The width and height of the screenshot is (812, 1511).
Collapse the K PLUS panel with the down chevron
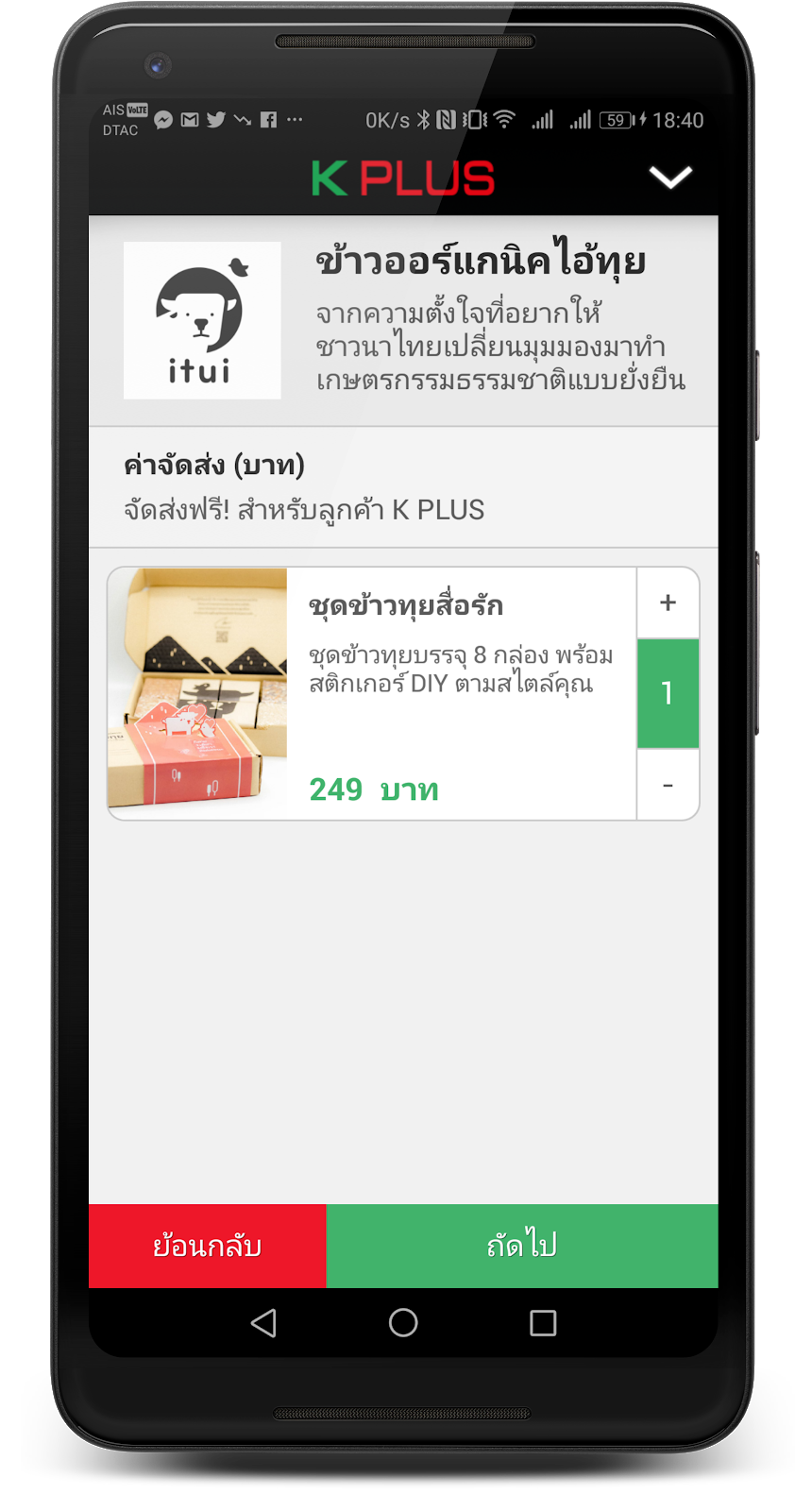[670, 177]
